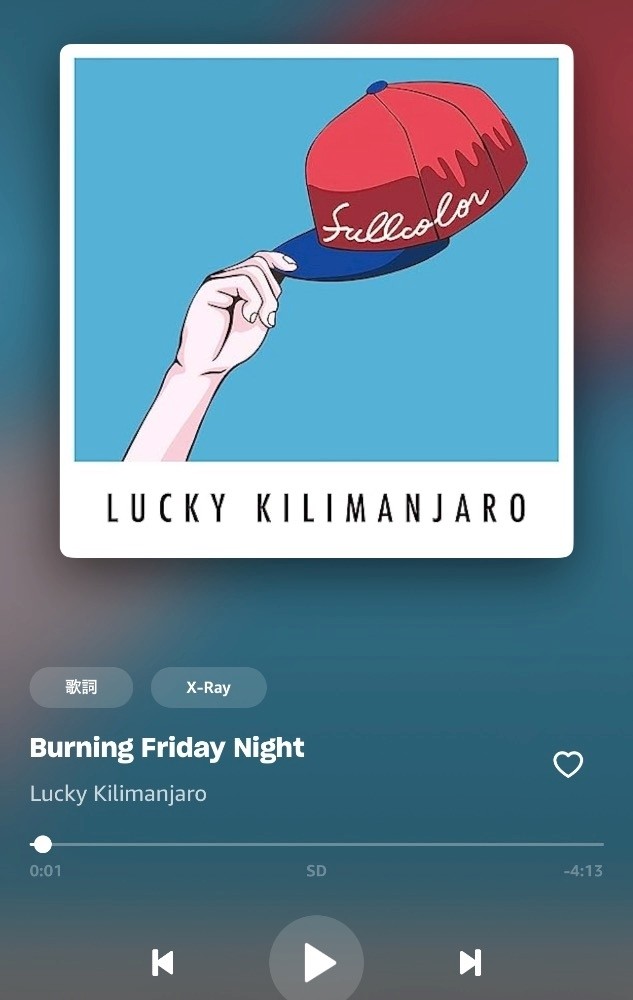
Task: Open the X-Ray chip
Action: (208, 688)
